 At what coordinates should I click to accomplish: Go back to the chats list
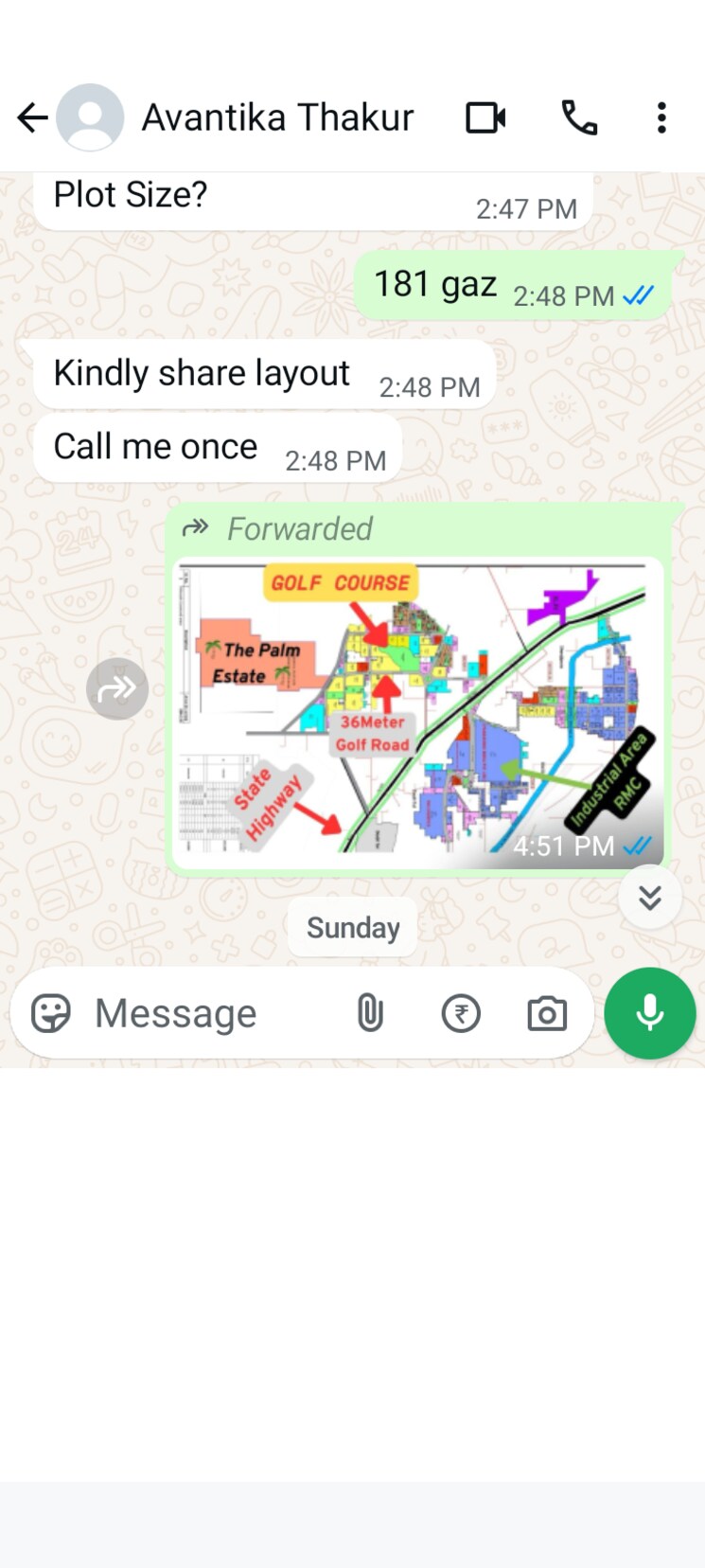(x=32, y=118)
